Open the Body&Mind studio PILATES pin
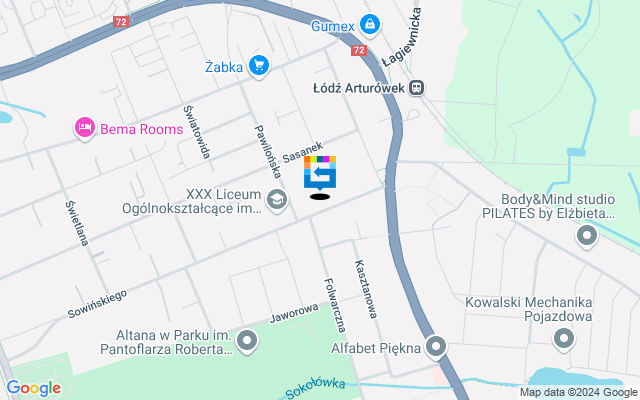 click(587, 236)
